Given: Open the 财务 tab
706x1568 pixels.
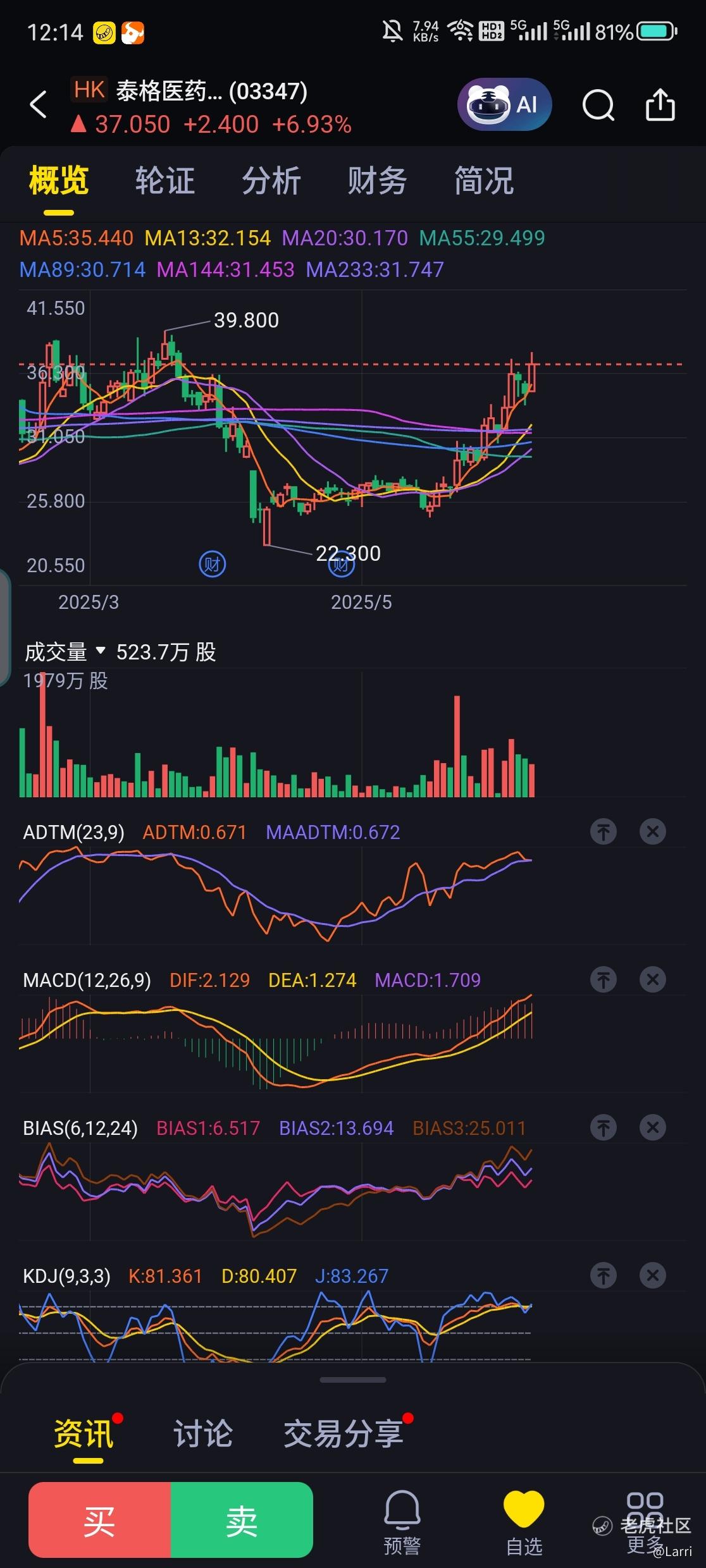Looking at the screenshot, I should coord(377,181).
